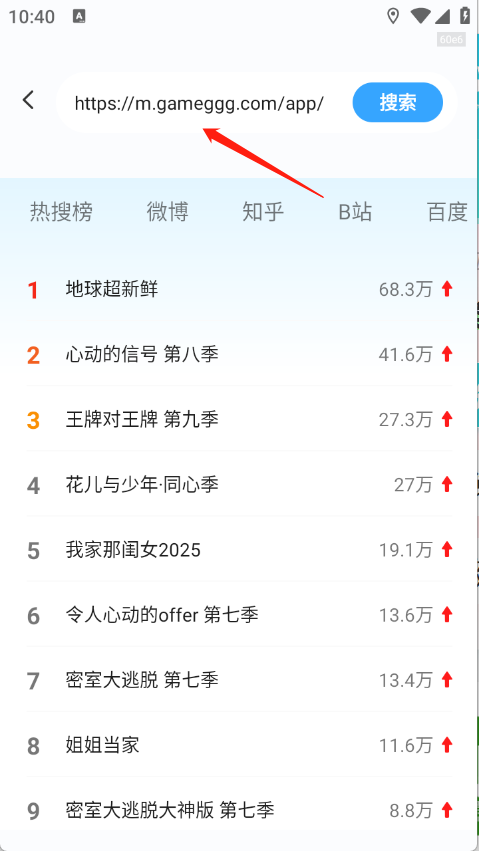
Task: Switch to the 热搜榜 tab
Action: (61, 212)
